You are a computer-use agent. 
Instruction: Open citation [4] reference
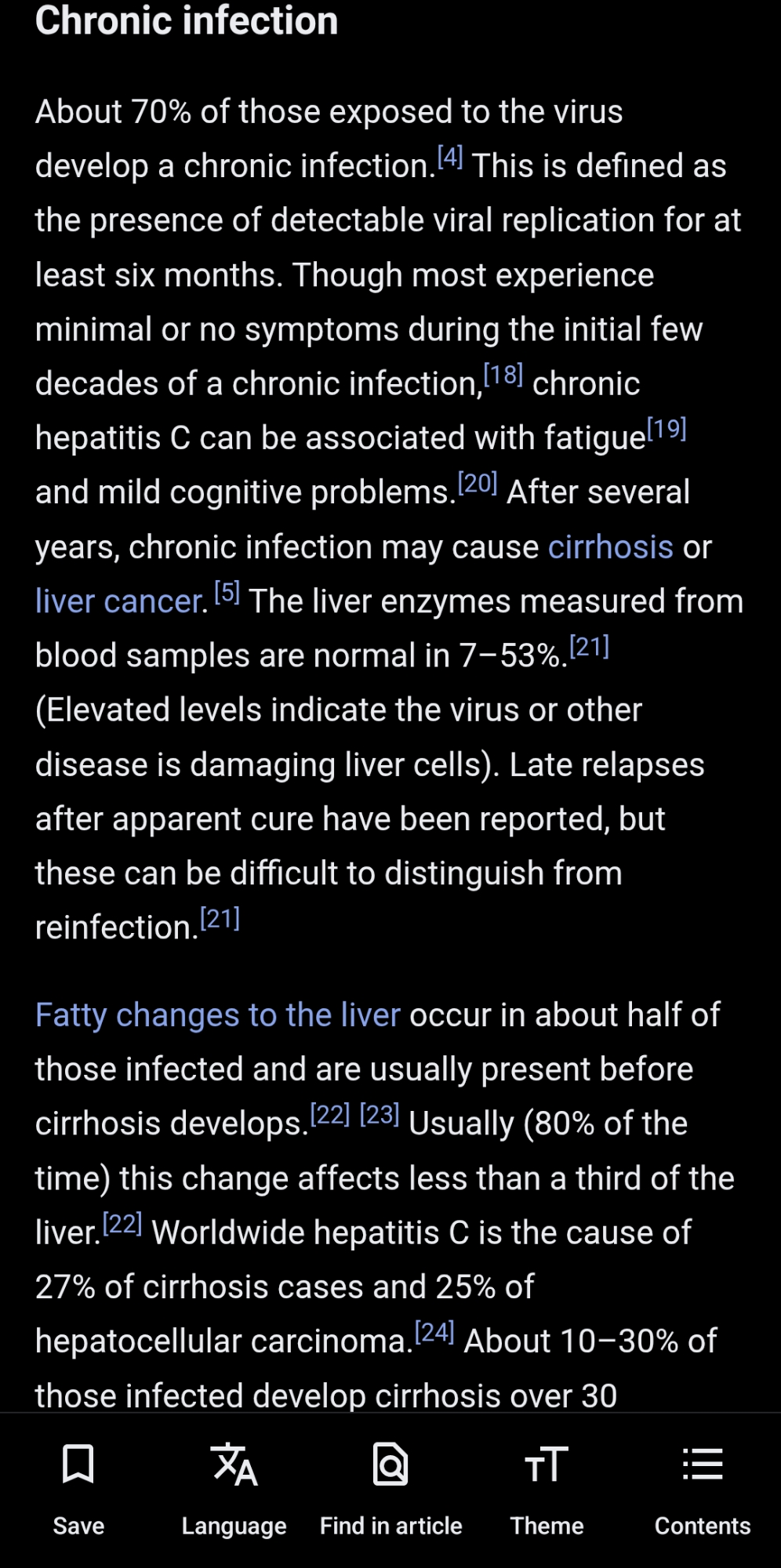pyautogui.click(x=450, y=158)
